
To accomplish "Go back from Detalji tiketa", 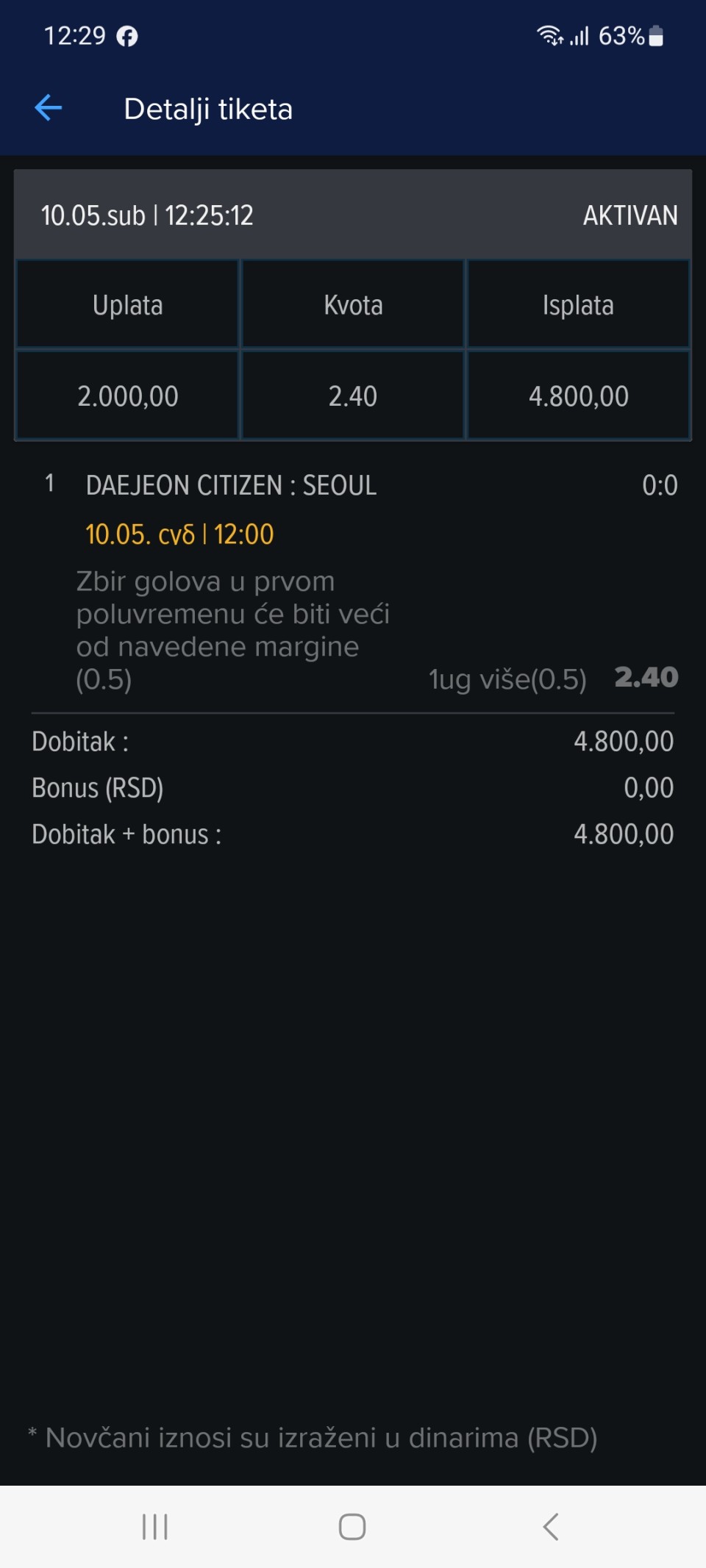I will [x=49, y=108].
